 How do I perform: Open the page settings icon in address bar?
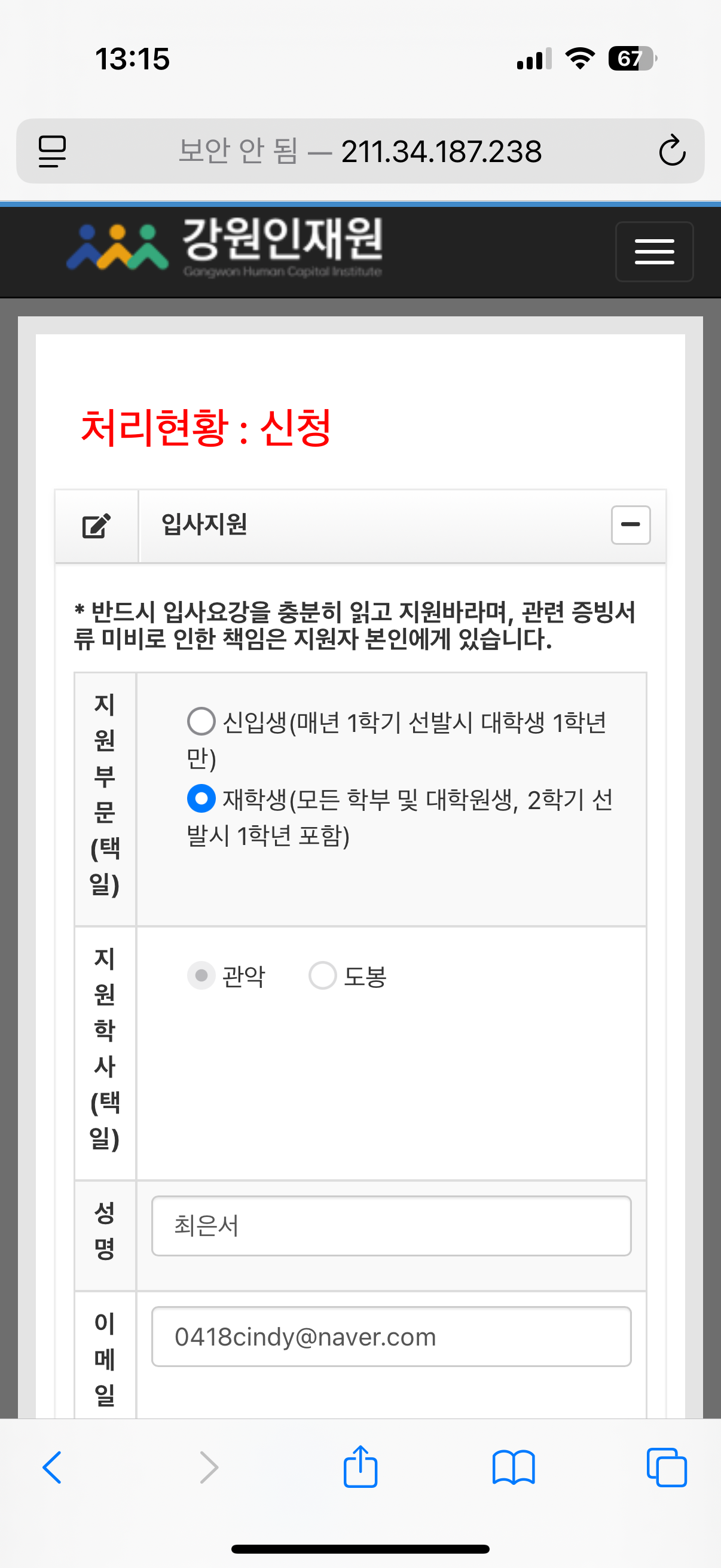(53, 151)
